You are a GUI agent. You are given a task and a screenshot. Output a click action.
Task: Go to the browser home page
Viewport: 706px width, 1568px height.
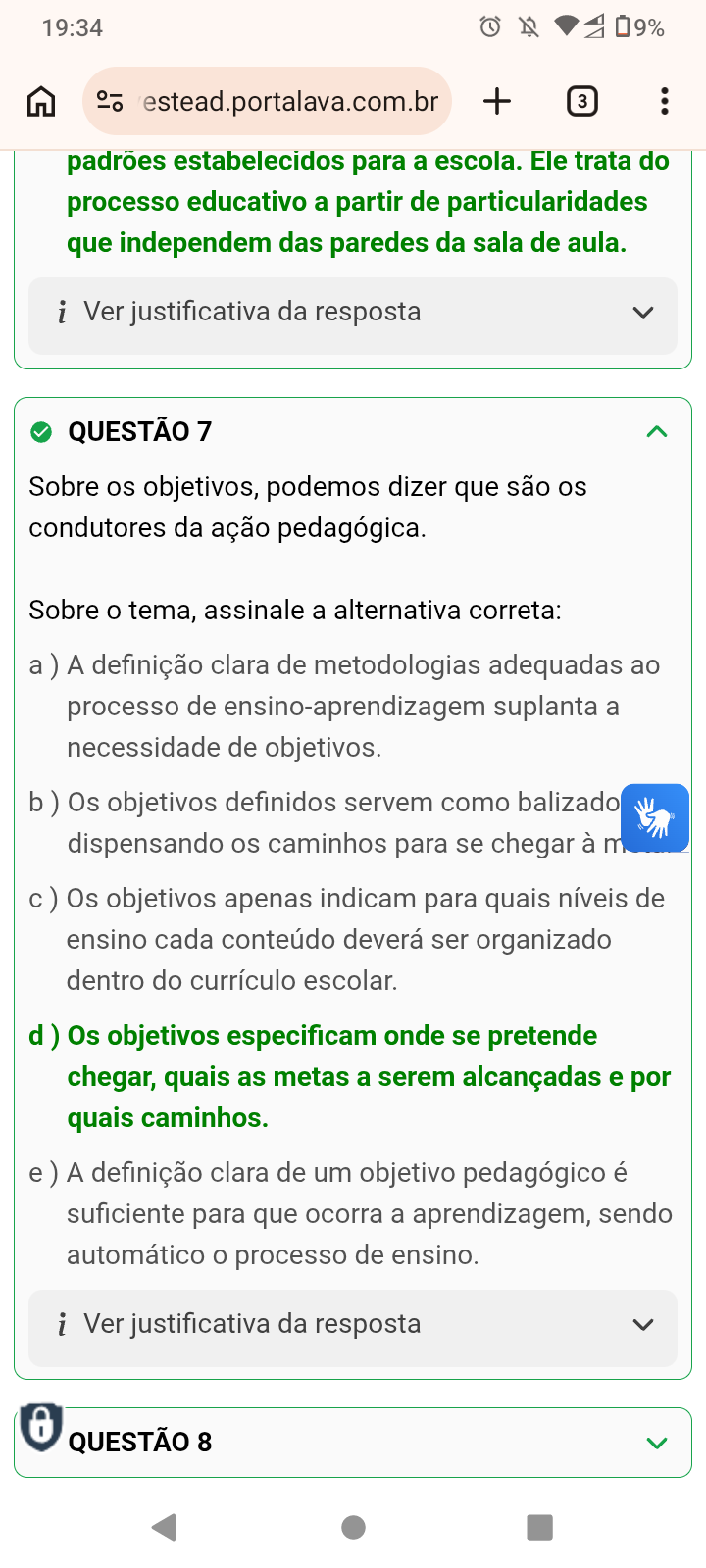41,101
